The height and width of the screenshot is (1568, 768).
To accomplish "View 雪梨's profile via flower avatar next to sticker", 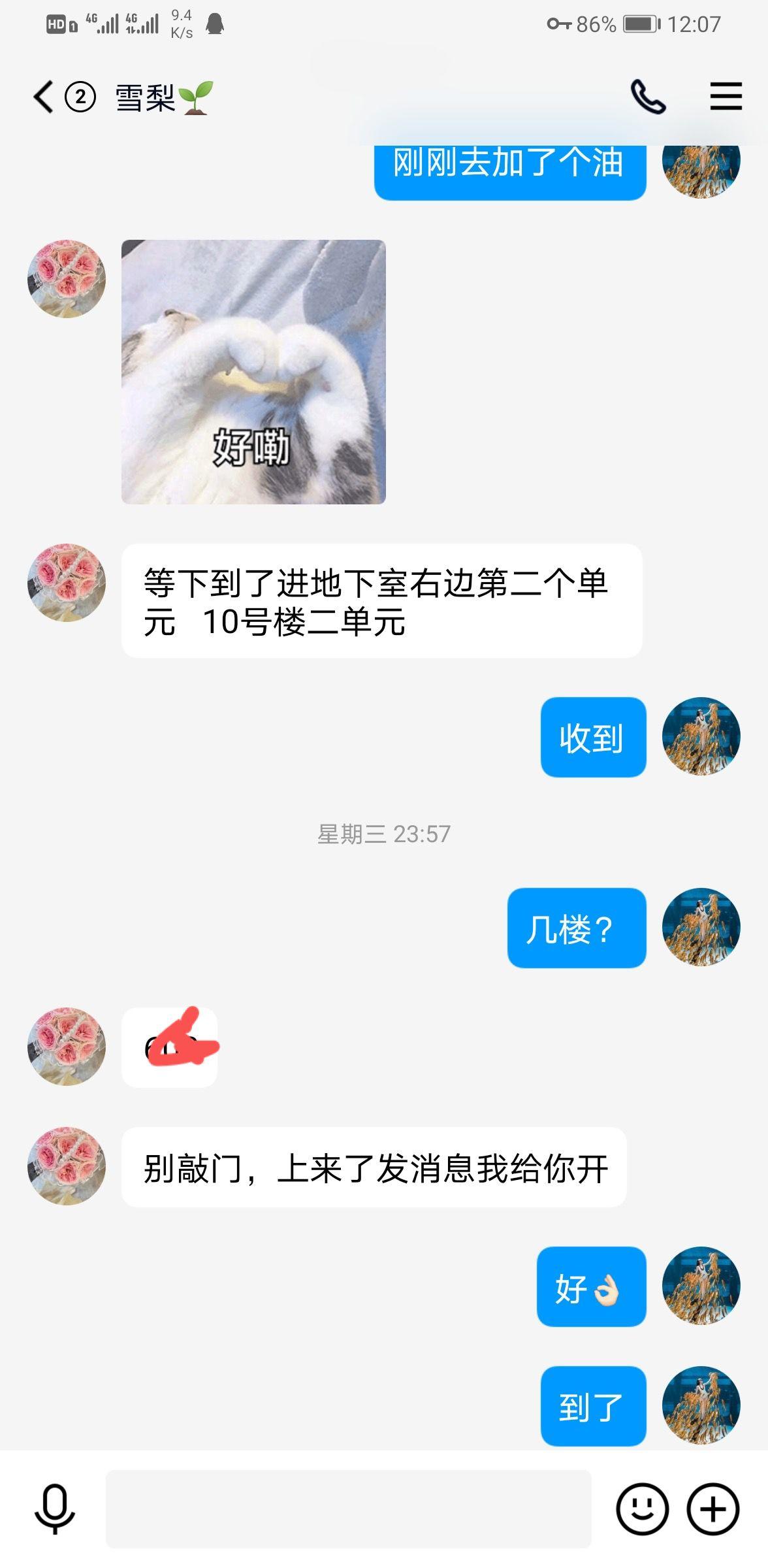I will [67, 279].
